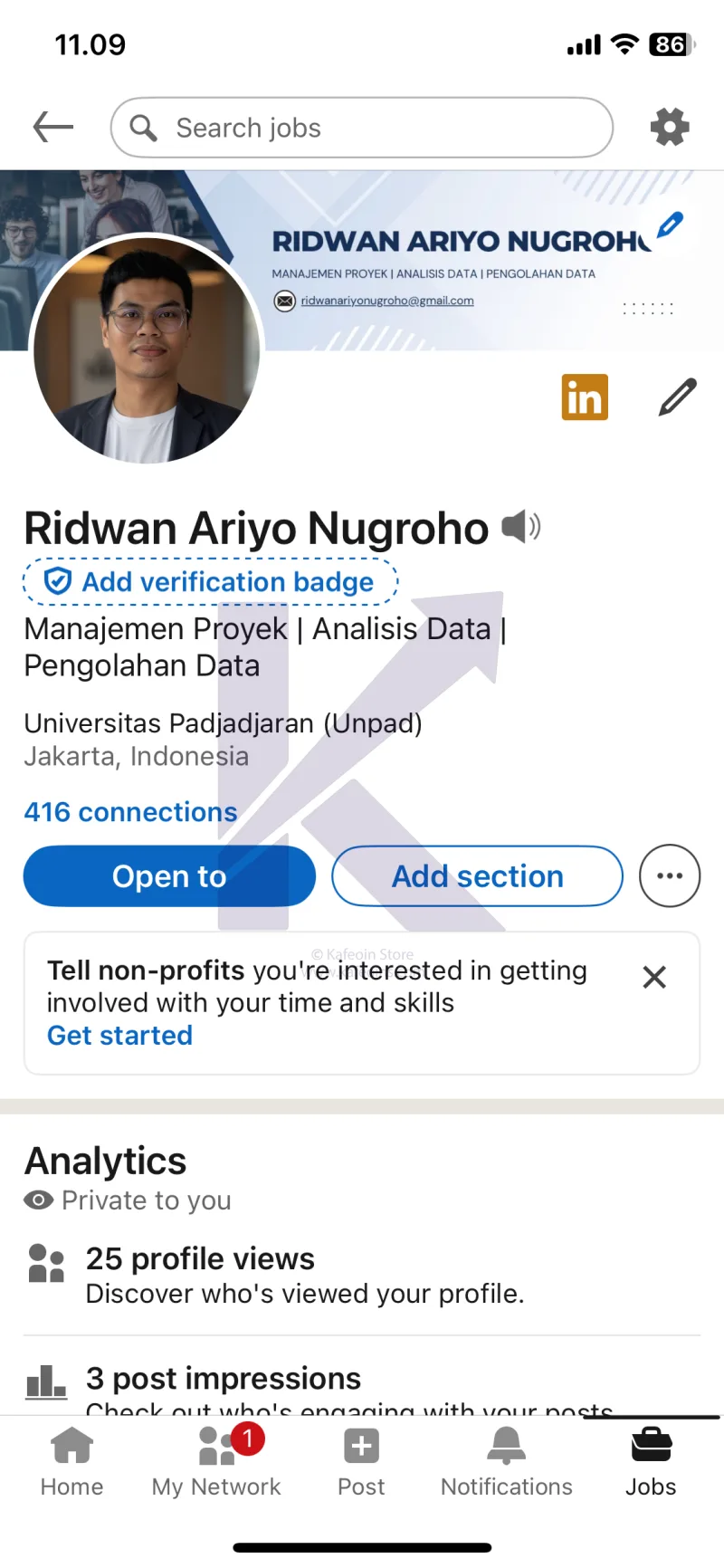The image size is (724, 1568).
Task: Play name pronunciation speaker icon
Action: click(520, 526)
